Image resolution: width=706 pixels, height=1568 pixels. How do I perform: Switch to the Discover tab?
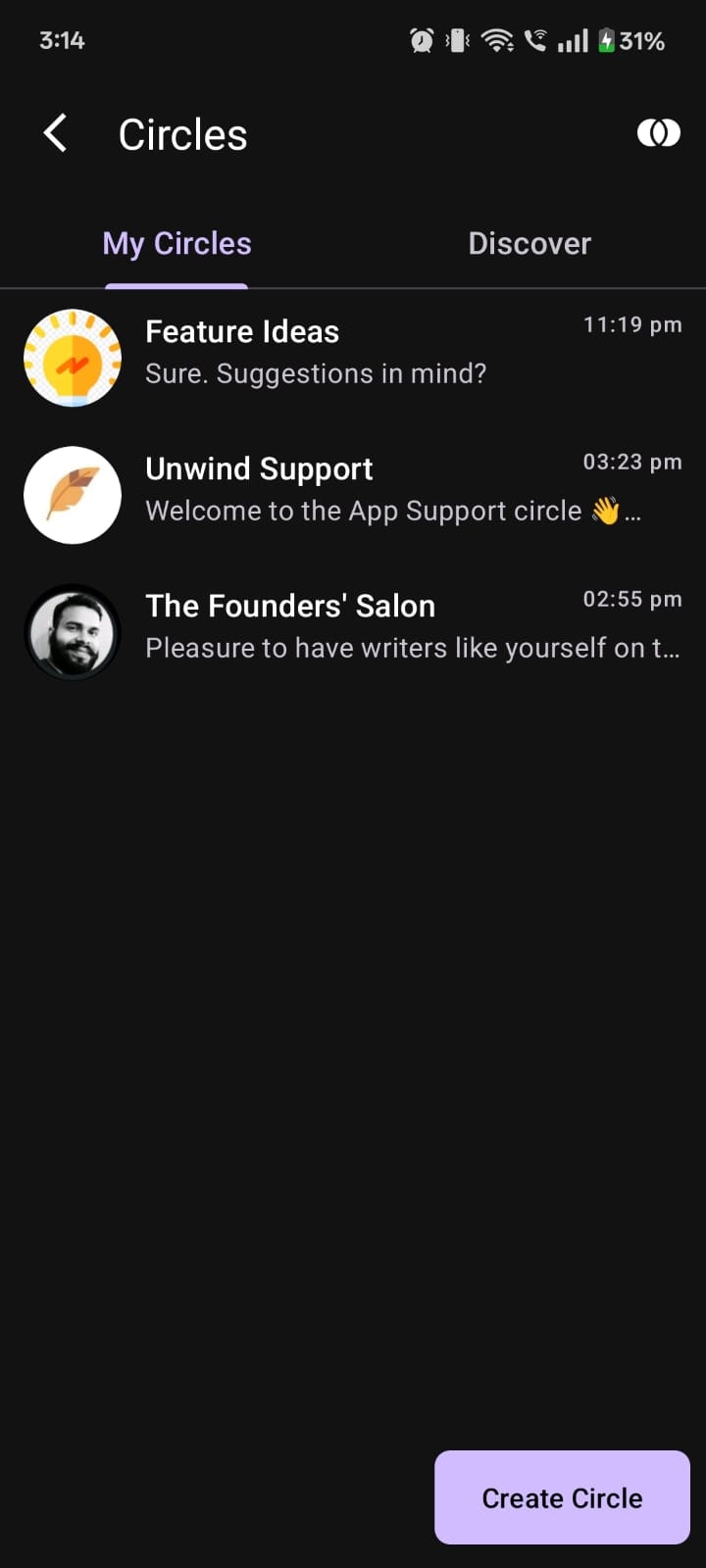tap(529, 243)
